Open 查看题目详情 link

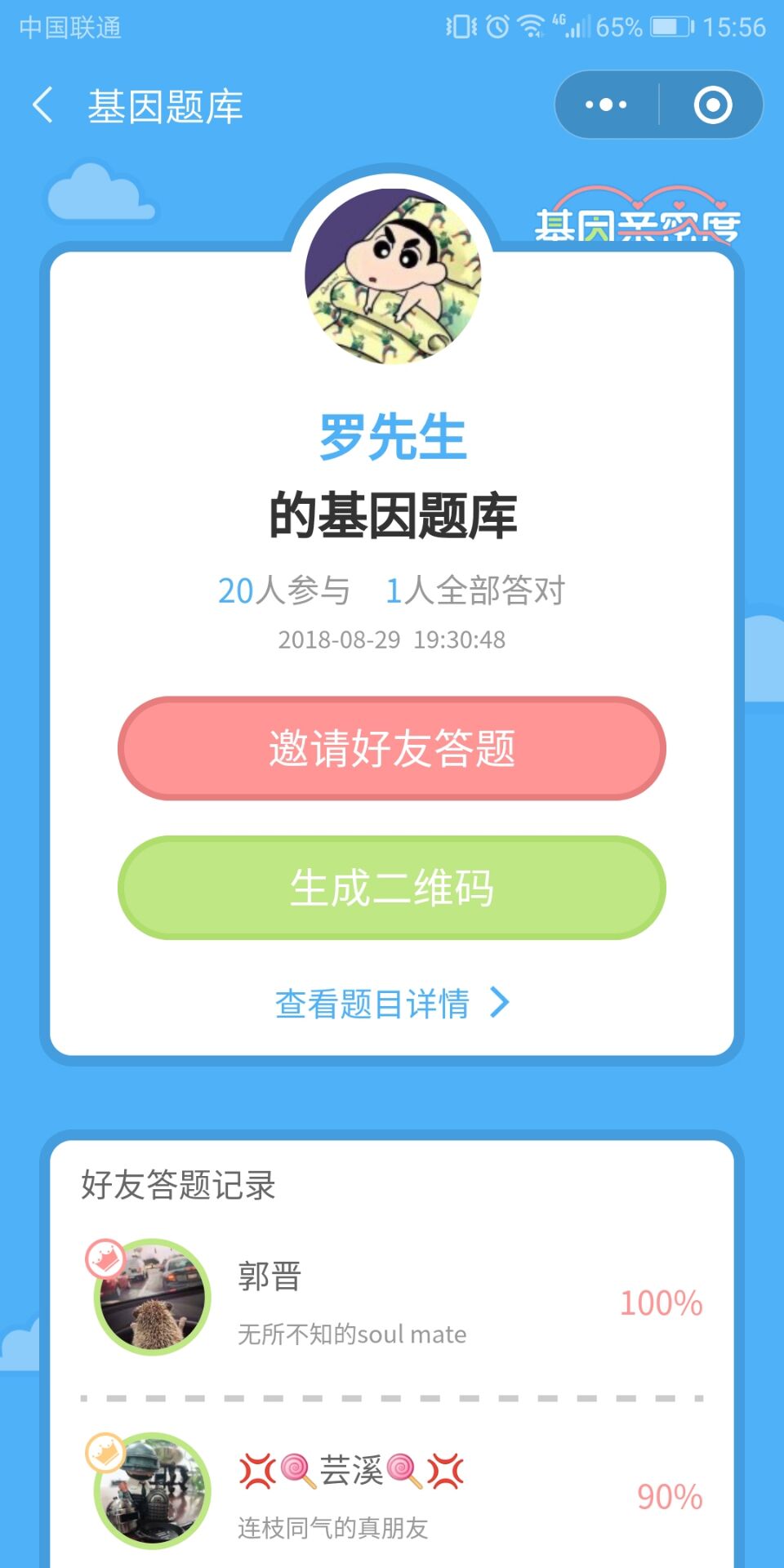[x=392, y=1004]
